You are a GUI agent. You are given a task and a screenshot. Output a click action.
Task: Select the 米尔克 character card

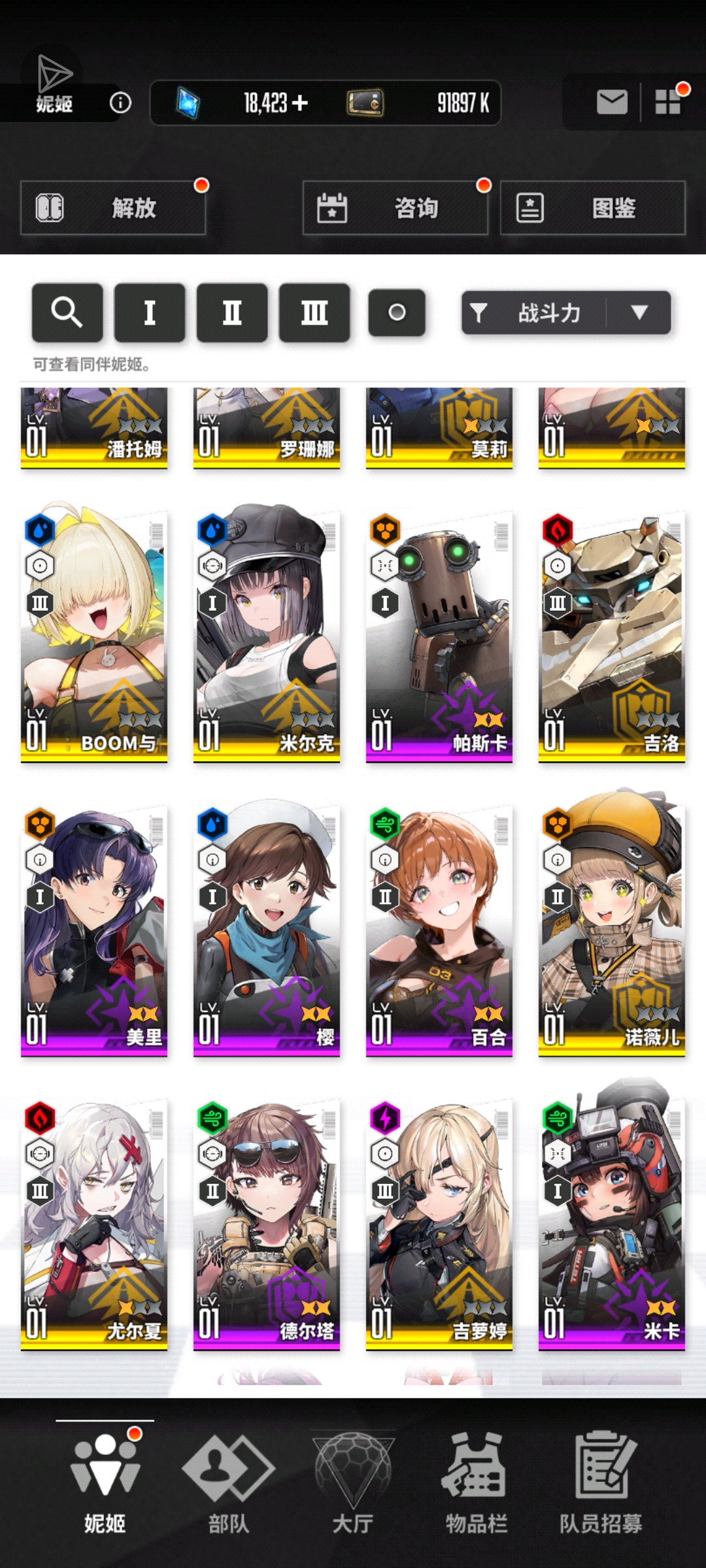pyautogui.click(x=266, y=637)
